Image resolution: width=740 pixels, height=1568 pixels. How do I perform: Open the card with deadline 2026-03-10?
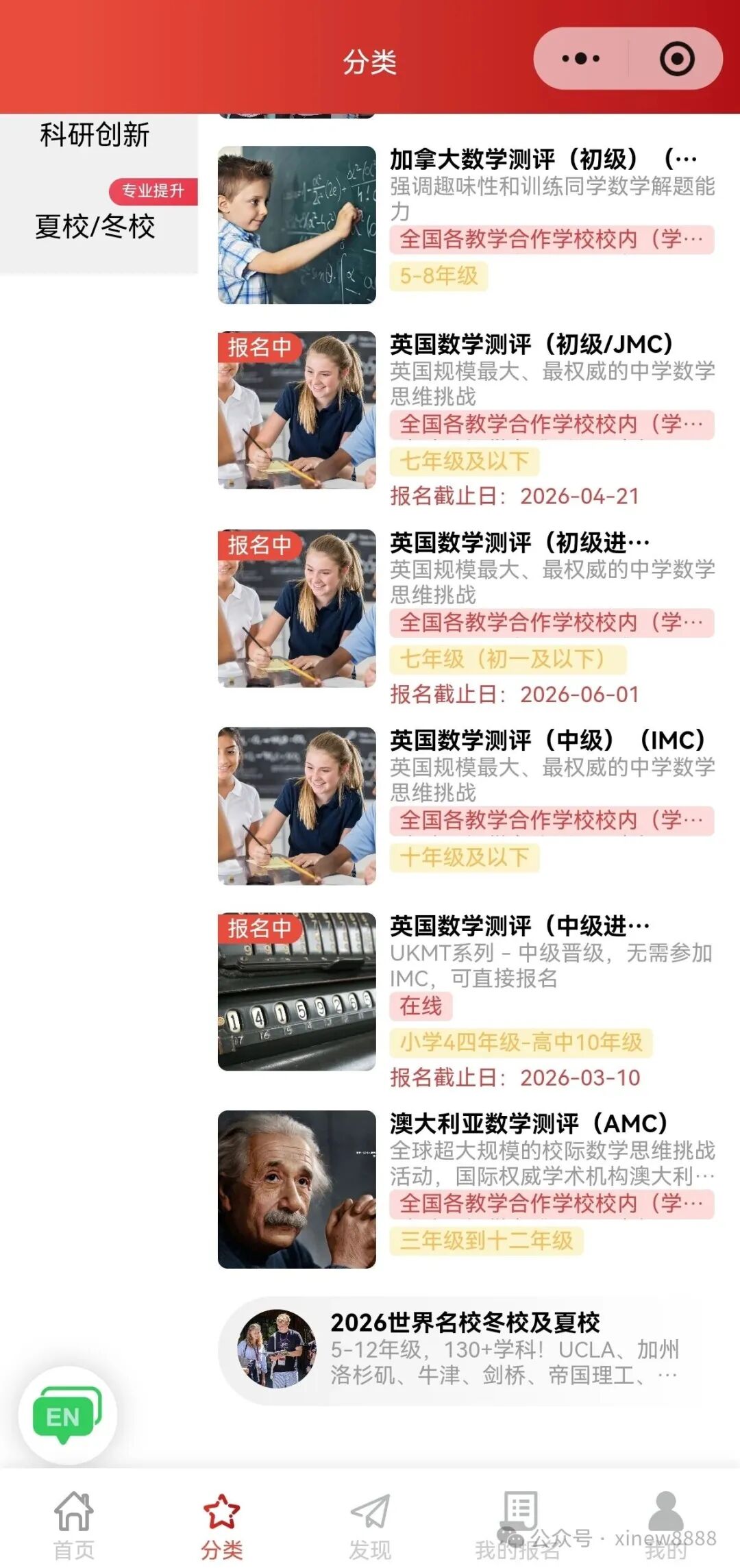[466, 992]
